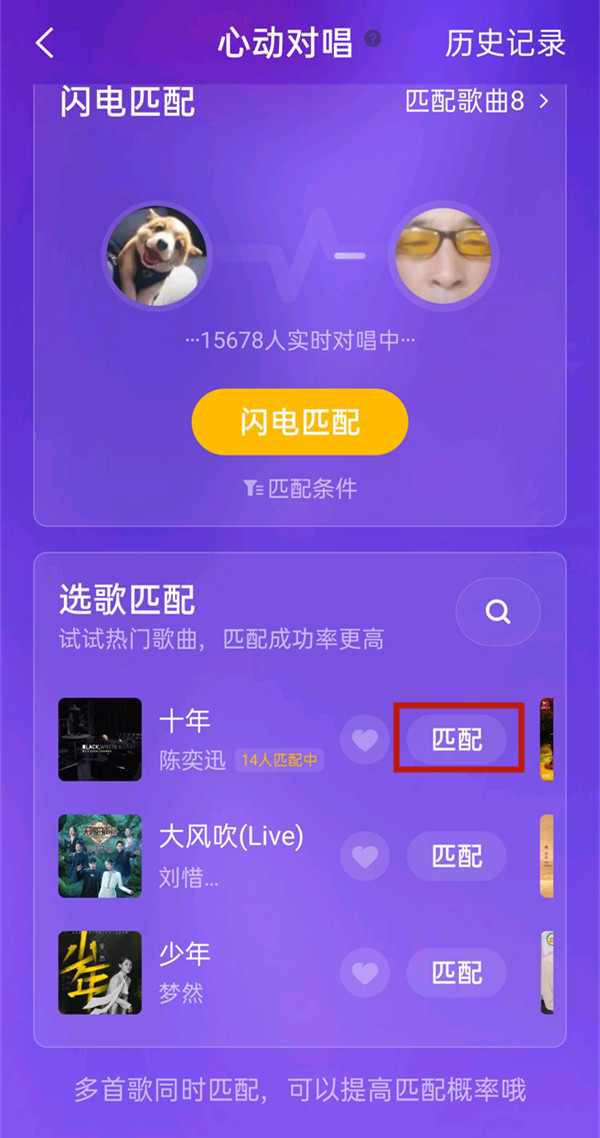This screenshot has height=1138, width=600.
Task: Go back using the top-left arrow
Action: (45, 44)
